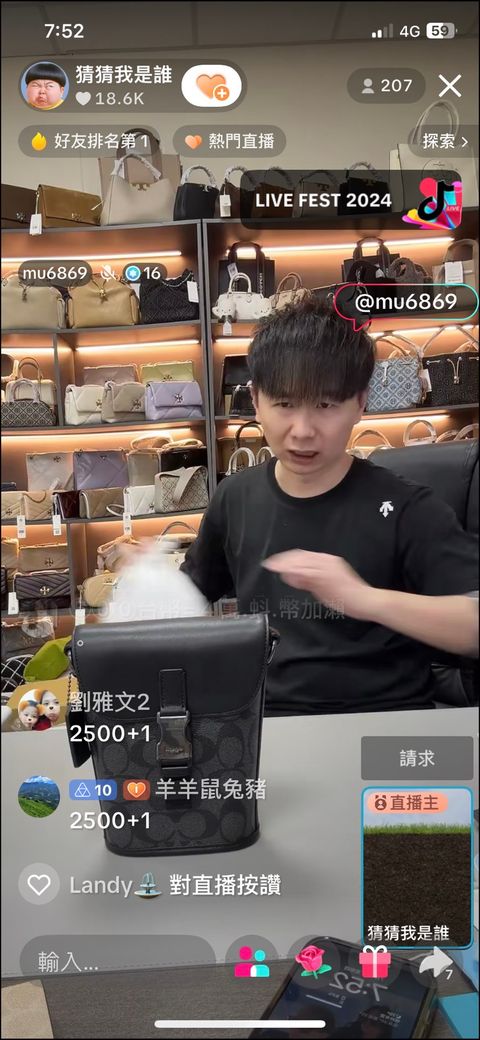This screenshot has height=1040, width=480.
Task: Tap 請求 to request joining
Action: (x=417, y=758)
